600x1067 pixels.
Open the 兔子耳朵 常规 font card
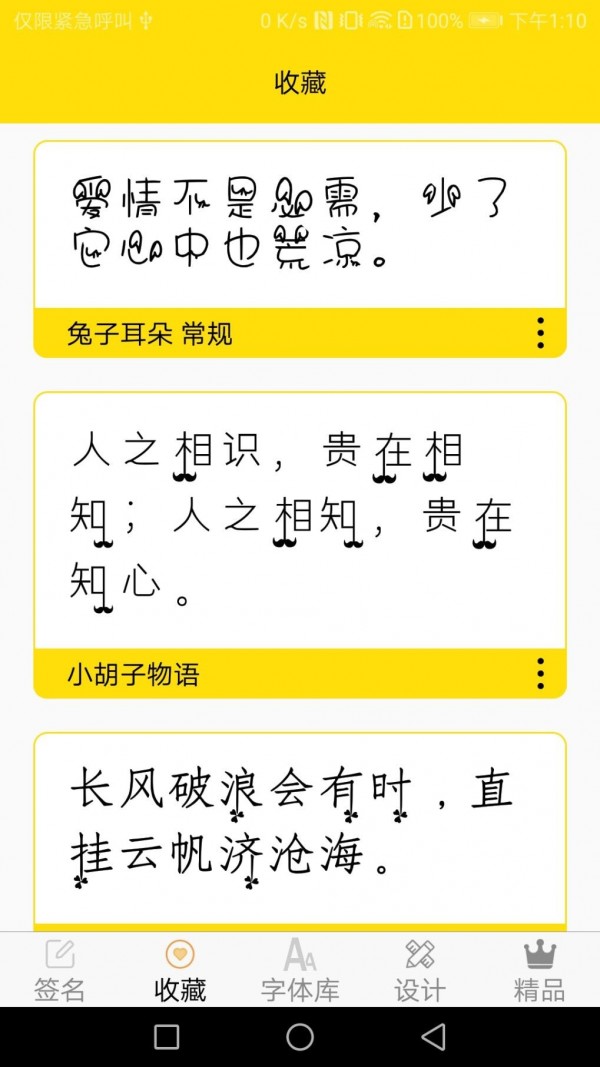(300, 225)
